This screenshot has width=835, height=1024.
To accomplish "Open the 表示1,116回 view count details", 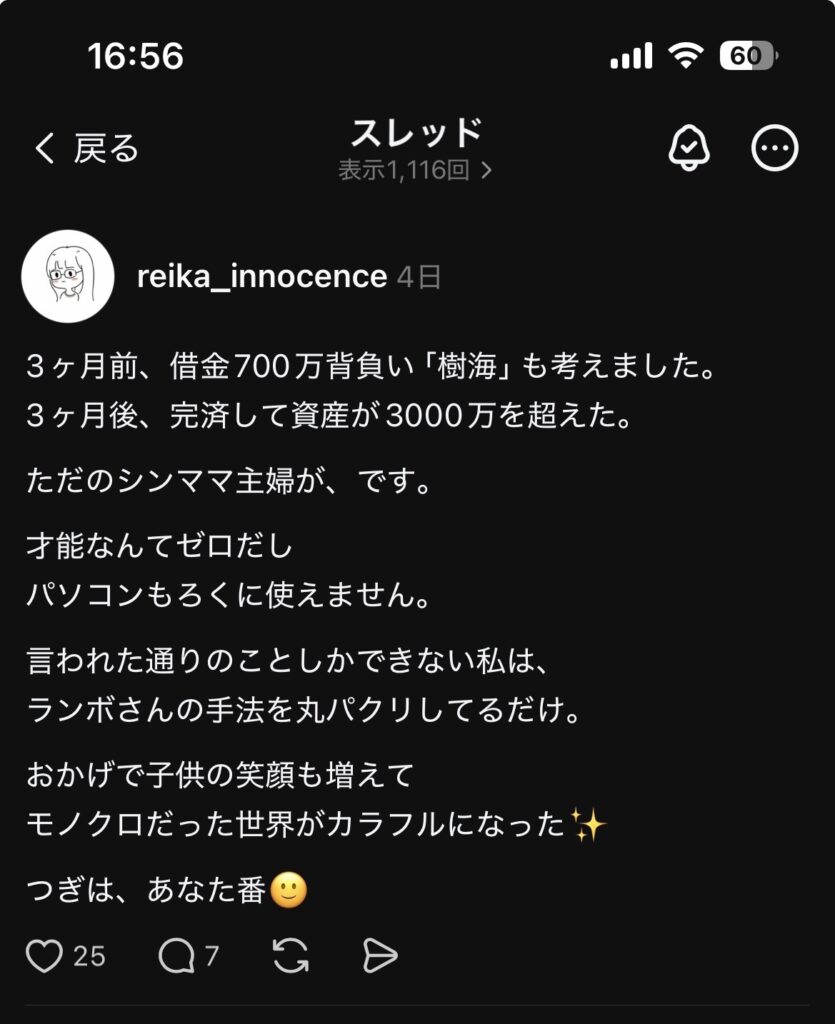I will (x=415, y=170).
